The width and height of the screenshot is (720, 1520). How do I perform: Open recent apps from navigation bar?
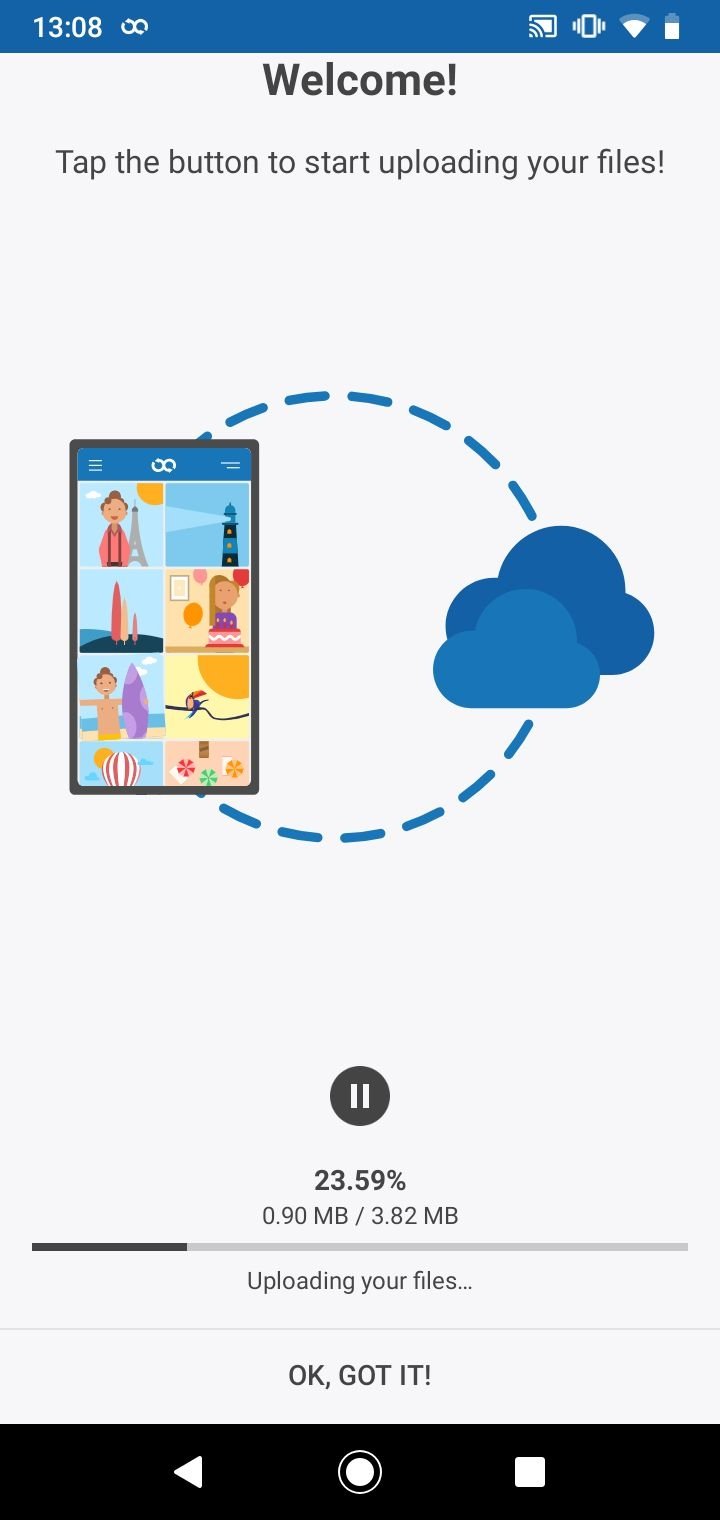pos(530,1472)
